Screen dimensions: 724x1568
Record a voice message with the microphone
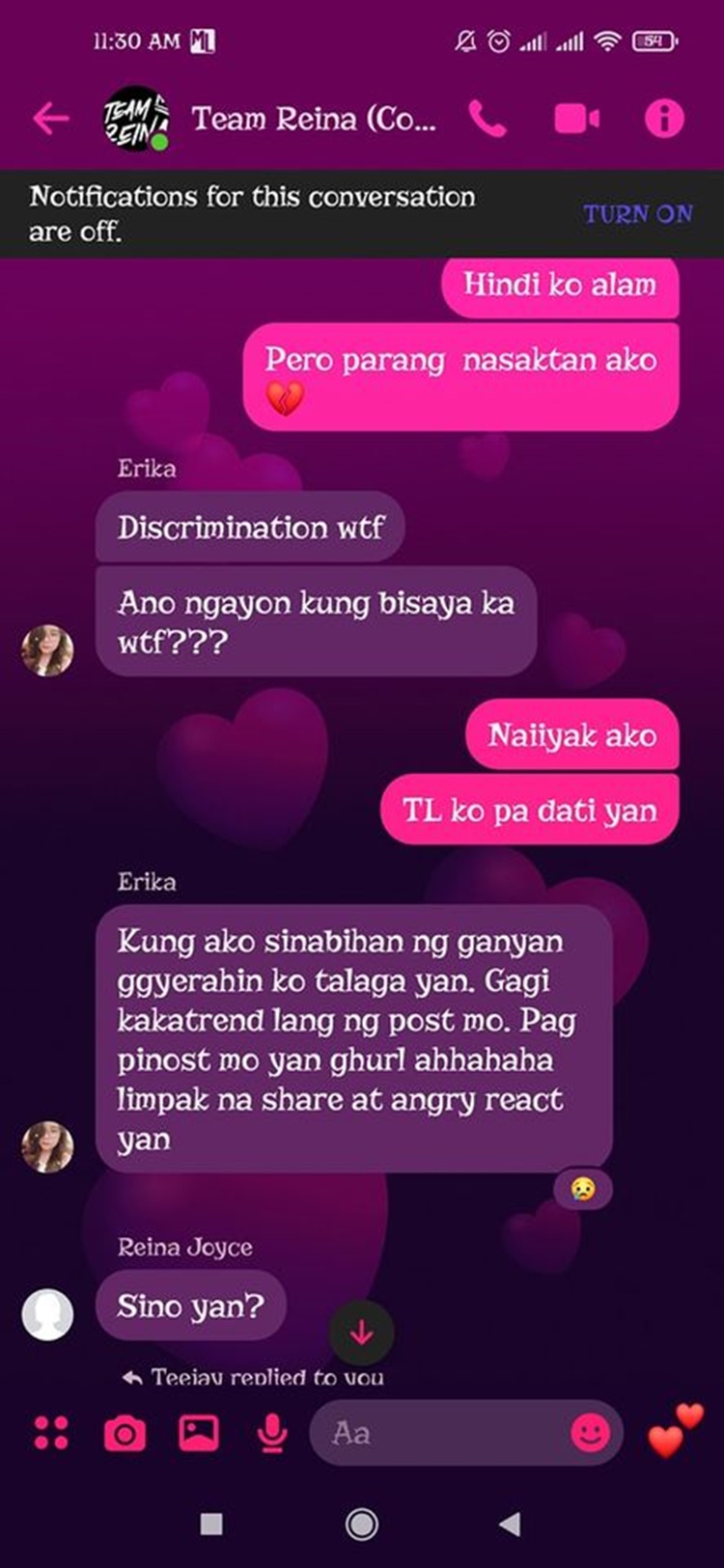click(x=272, y=1433)
